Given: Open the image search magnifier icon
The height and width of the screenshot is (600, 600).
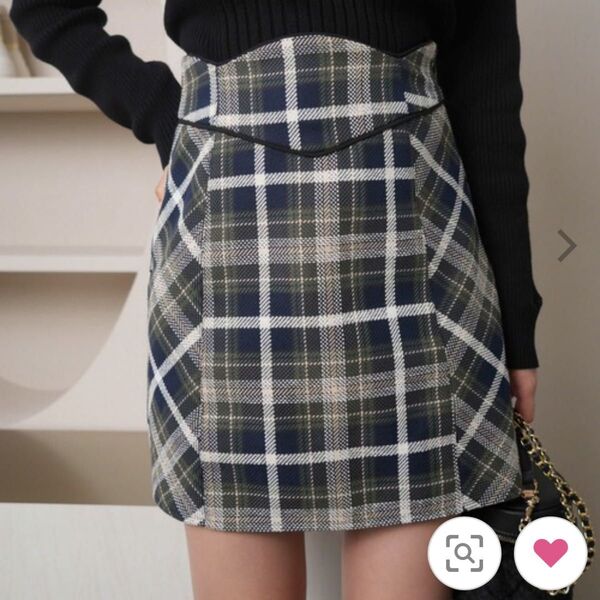Looking at the screenshot, I should pos(464,553).
